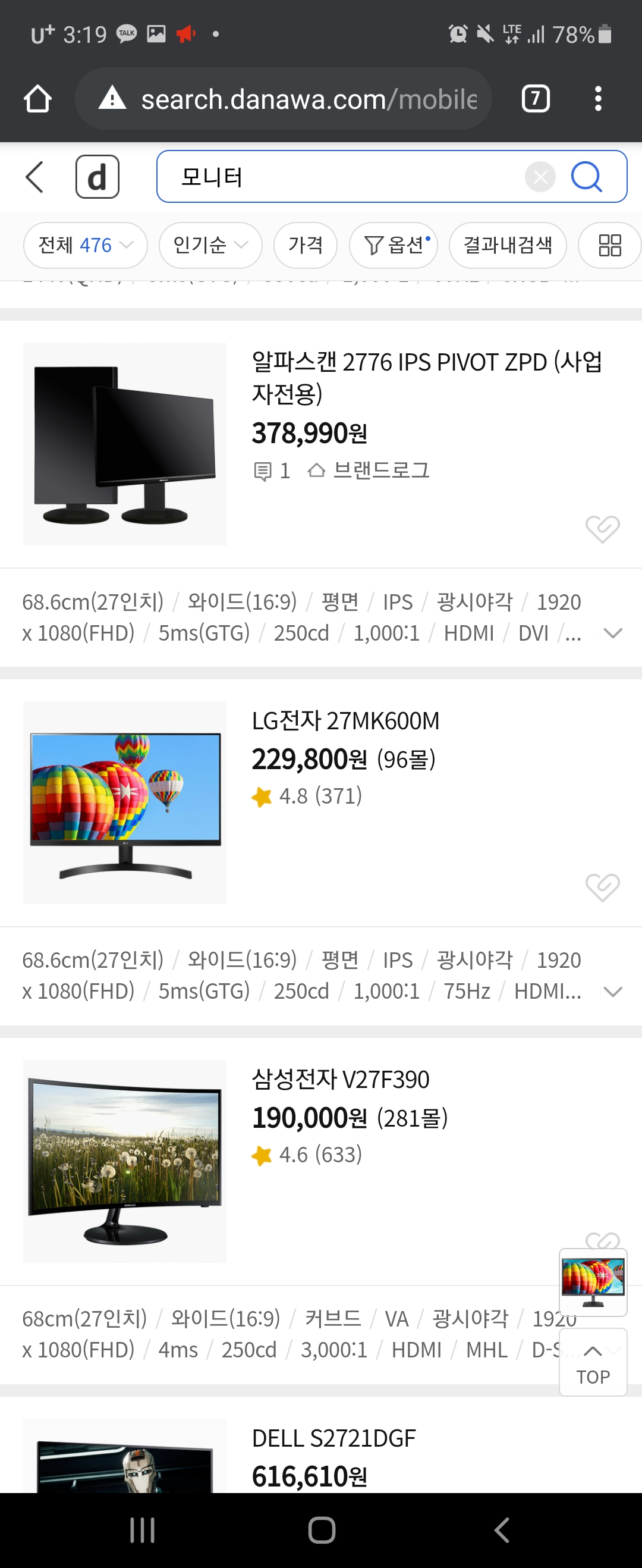Tap the magnifier search icon

[x=587, y=177]
